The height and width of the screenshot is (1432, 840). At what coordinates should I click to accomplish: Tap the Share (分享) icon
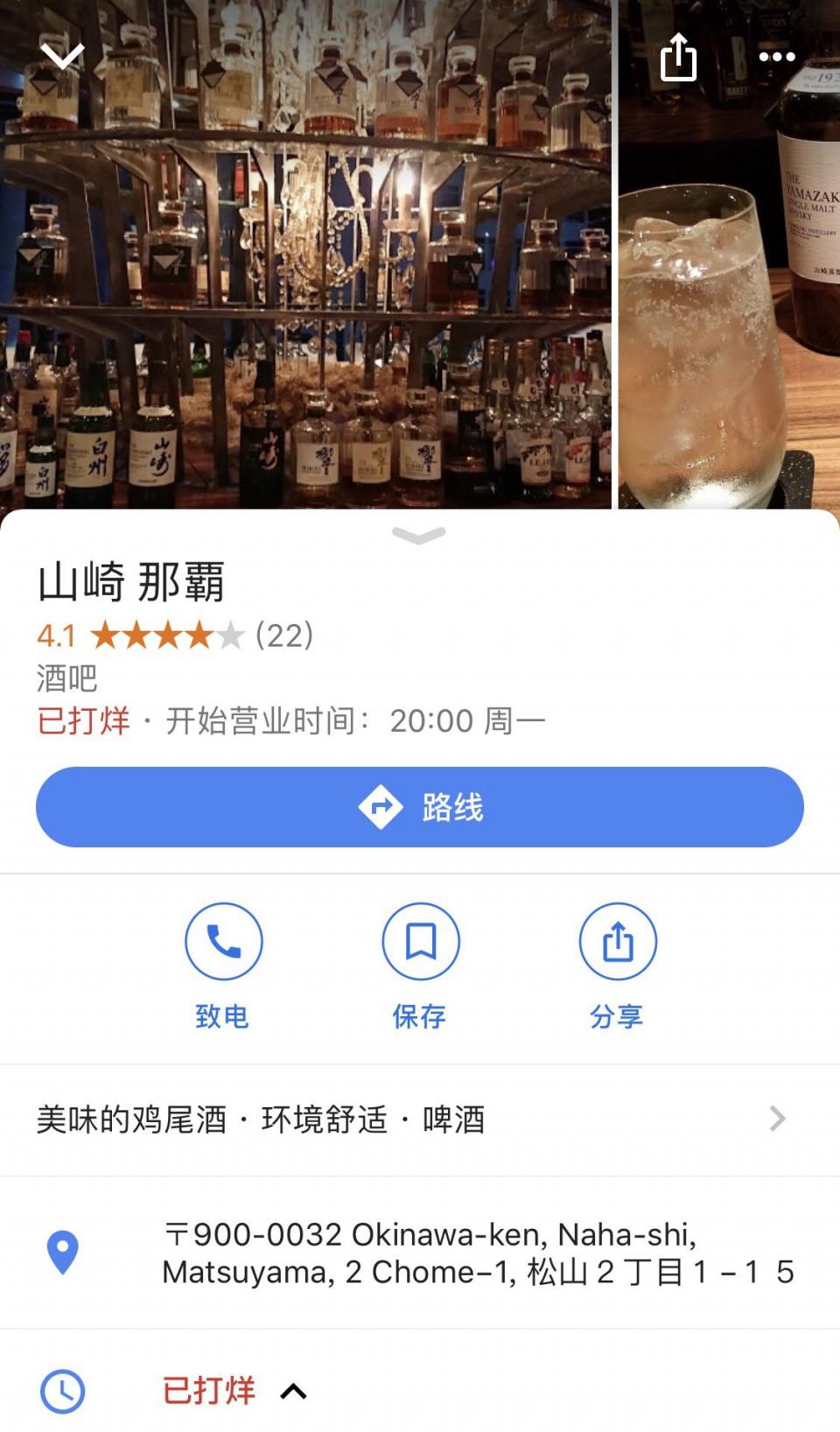coord(618,941)
